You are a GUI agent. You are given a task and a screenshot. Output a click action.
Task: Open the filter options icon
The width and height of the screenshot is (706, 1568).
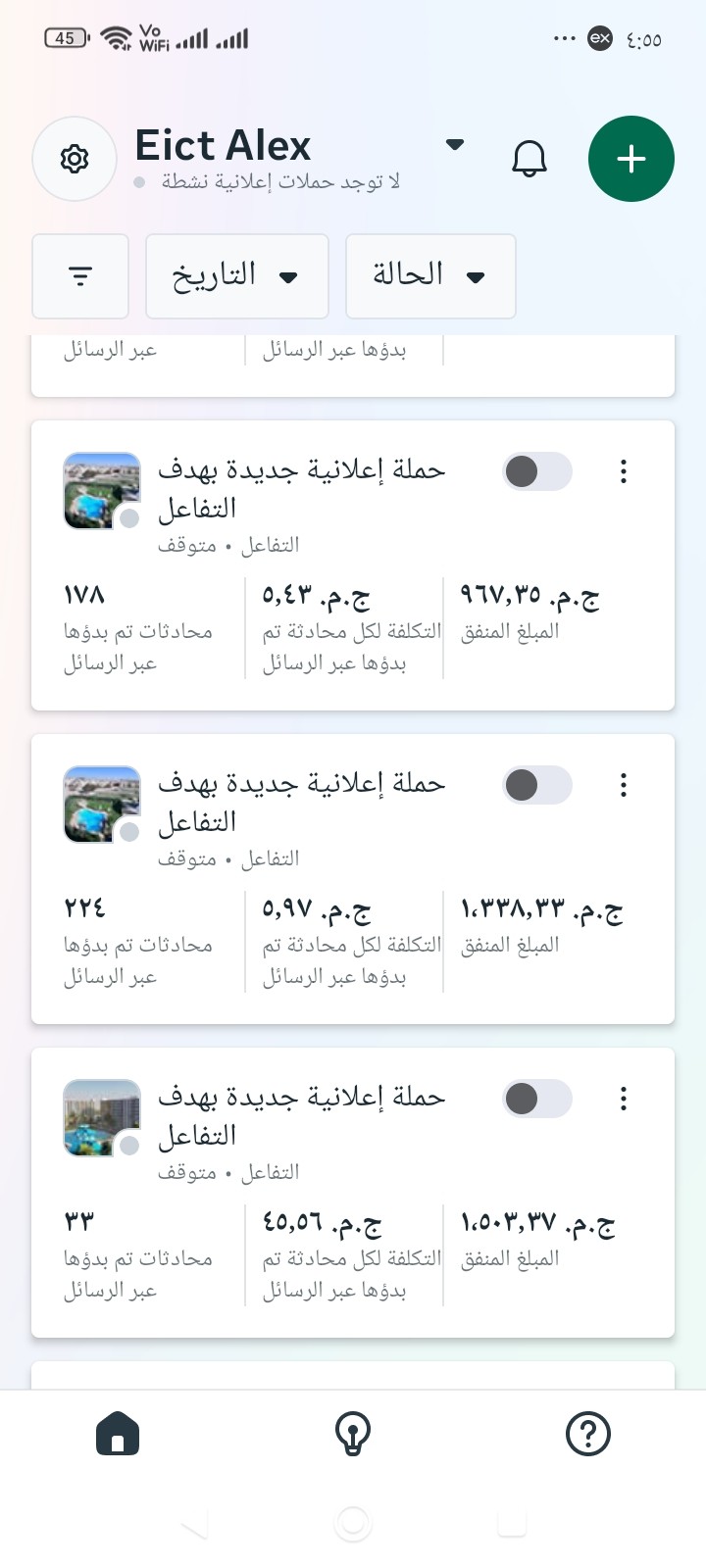pyautogui.click(x=80, y=276)
